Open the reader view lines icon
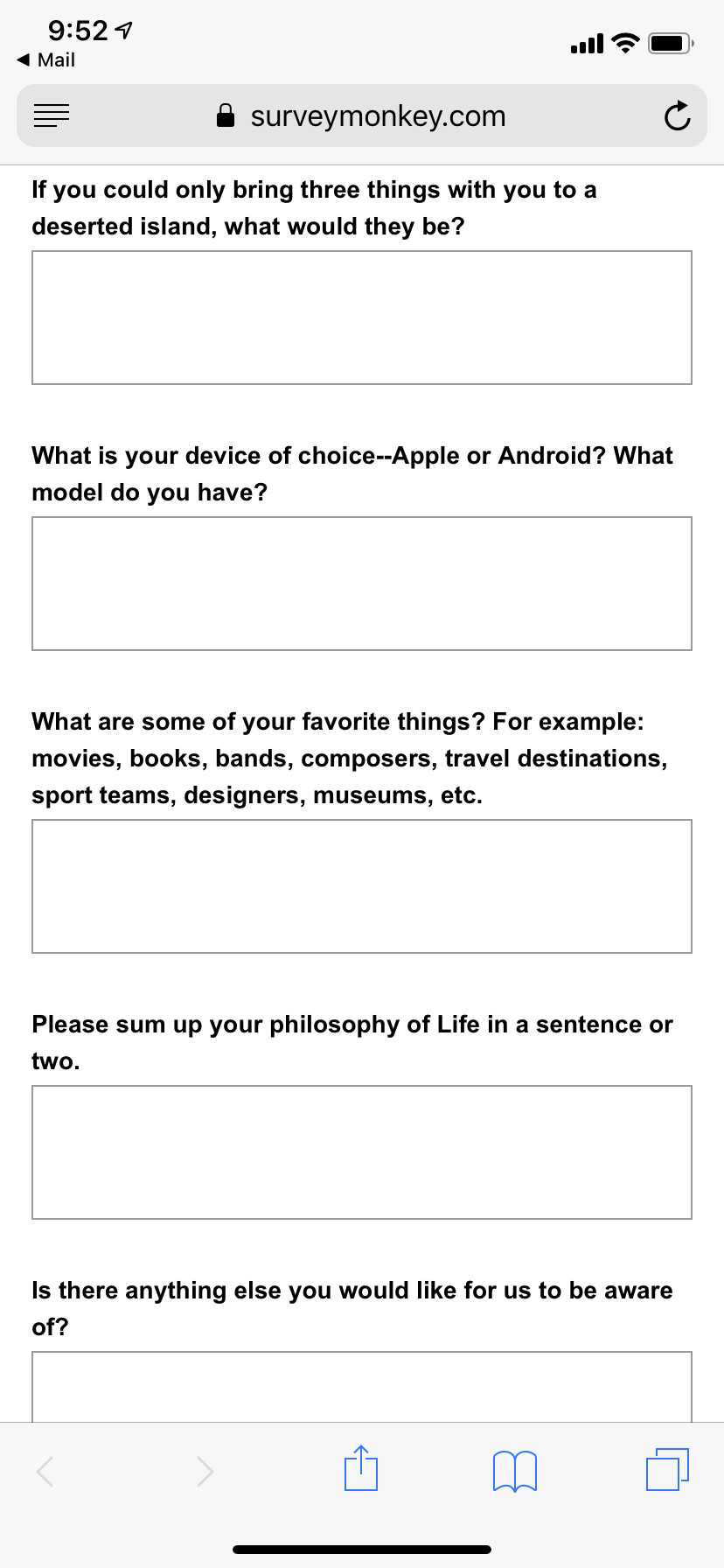724x1568 pixels. 52,115
